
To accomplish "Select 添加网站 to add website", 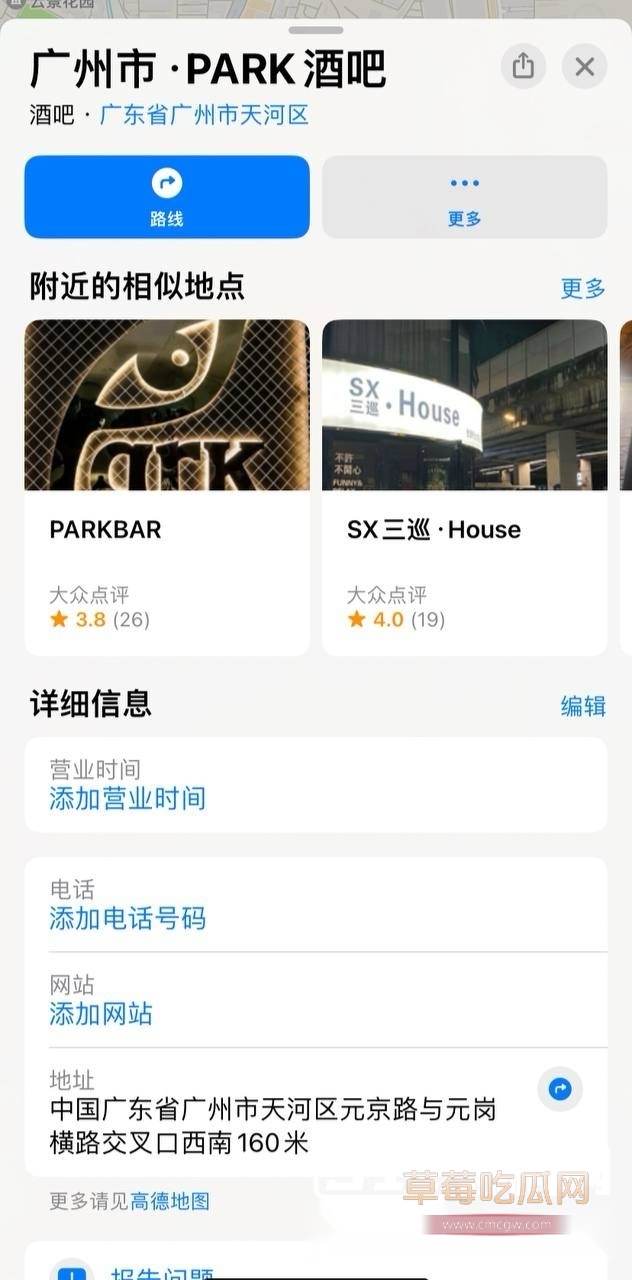I will (101, 1014).
